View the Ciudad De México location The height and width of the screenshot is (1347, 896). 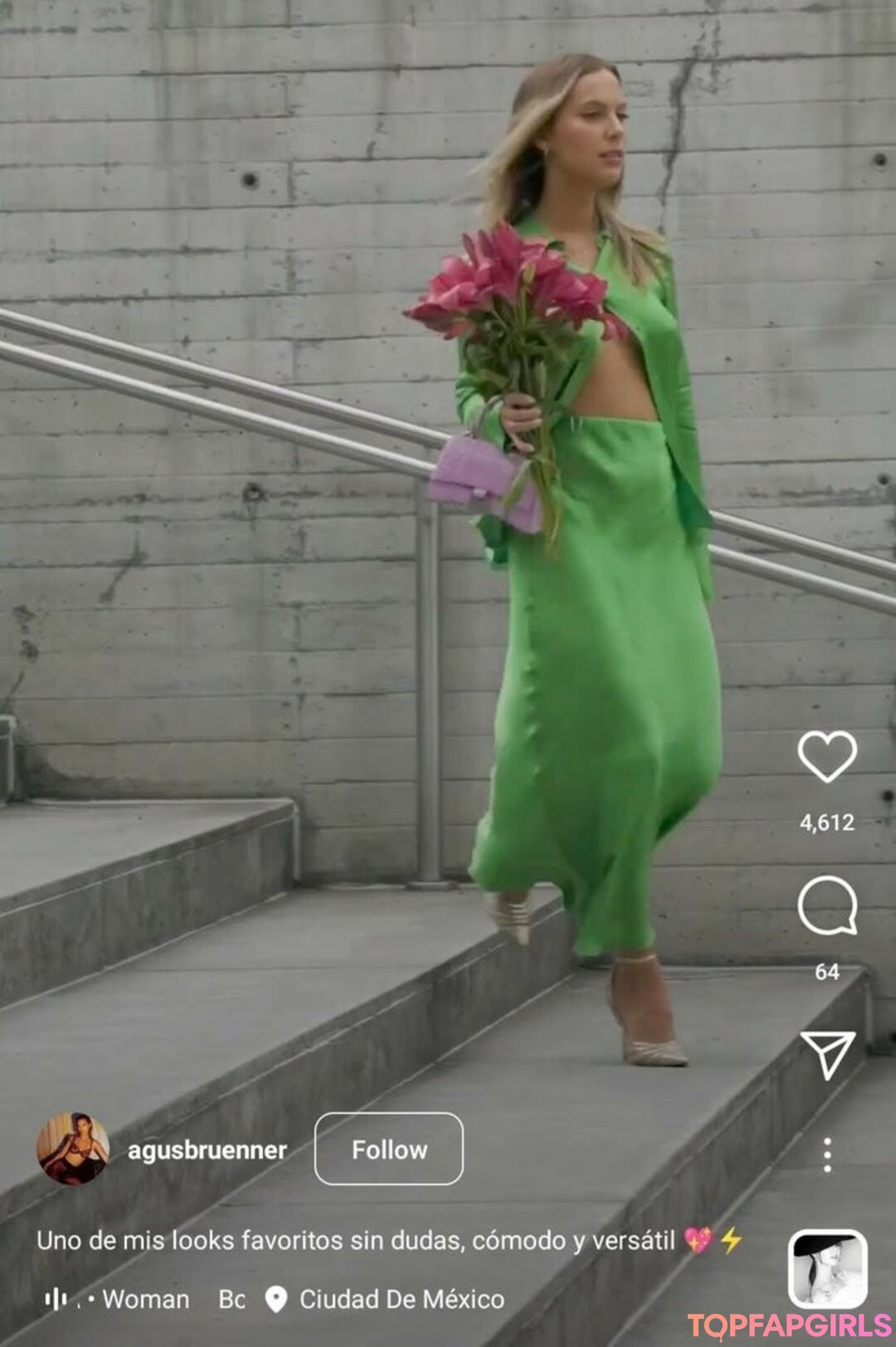click(401, 1299)
